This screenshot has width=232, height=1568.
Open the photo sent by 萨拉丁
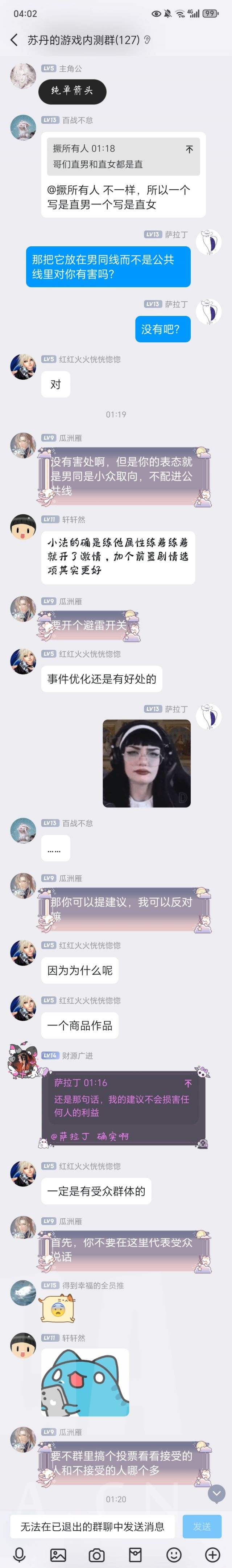pyautogui.click(x=146, y=763)
